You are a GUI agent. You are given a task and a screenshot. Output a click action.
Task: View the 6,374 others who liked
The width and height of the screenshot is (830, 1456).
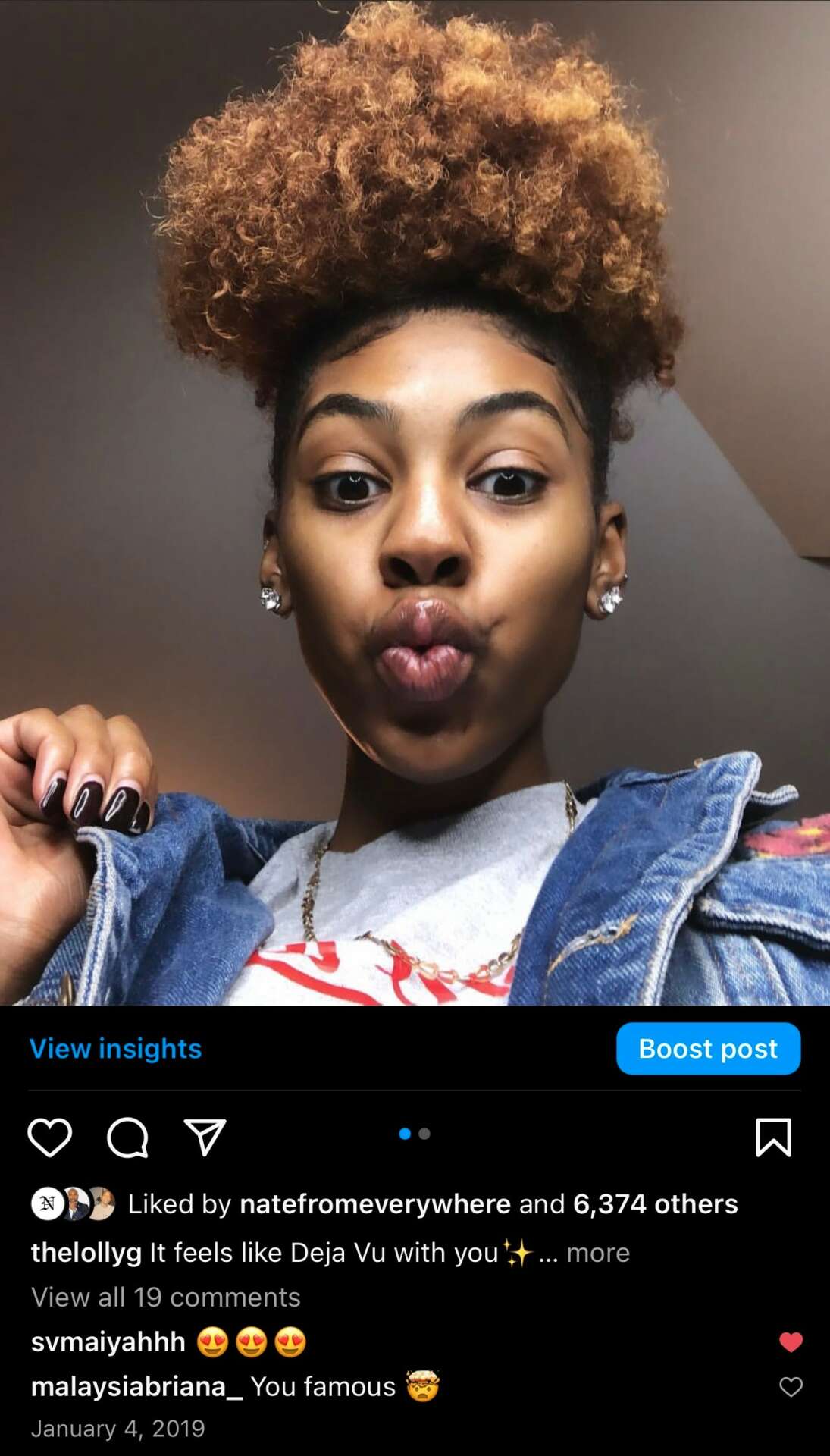[655, 1204]
